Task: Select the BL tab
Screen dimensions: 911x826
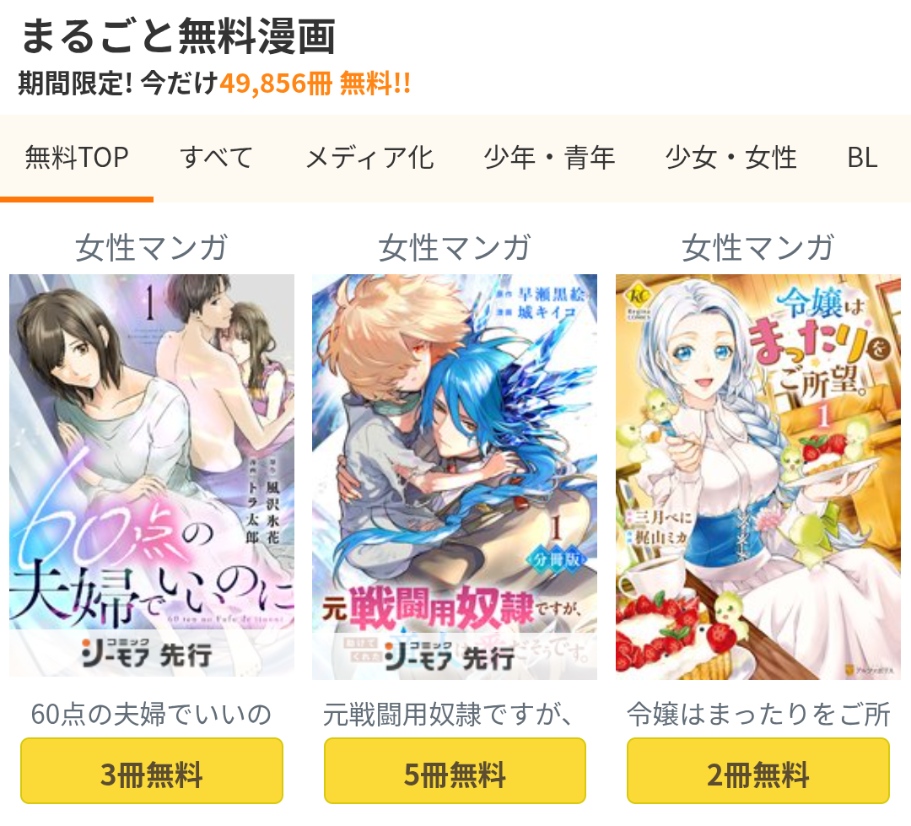Action: (861, 158)
